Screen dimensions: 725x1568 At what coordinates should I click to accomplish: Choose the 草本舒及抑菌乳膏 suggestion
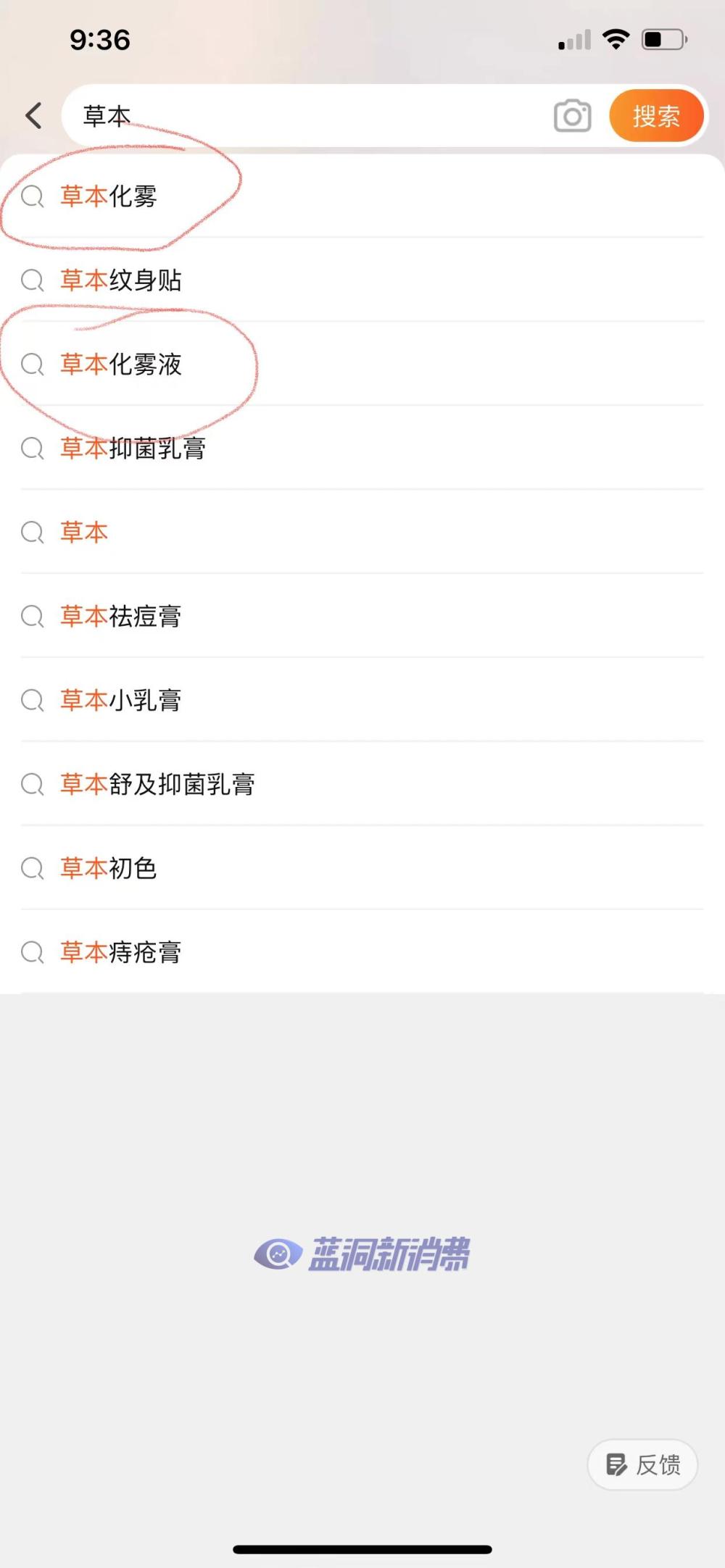157,784
